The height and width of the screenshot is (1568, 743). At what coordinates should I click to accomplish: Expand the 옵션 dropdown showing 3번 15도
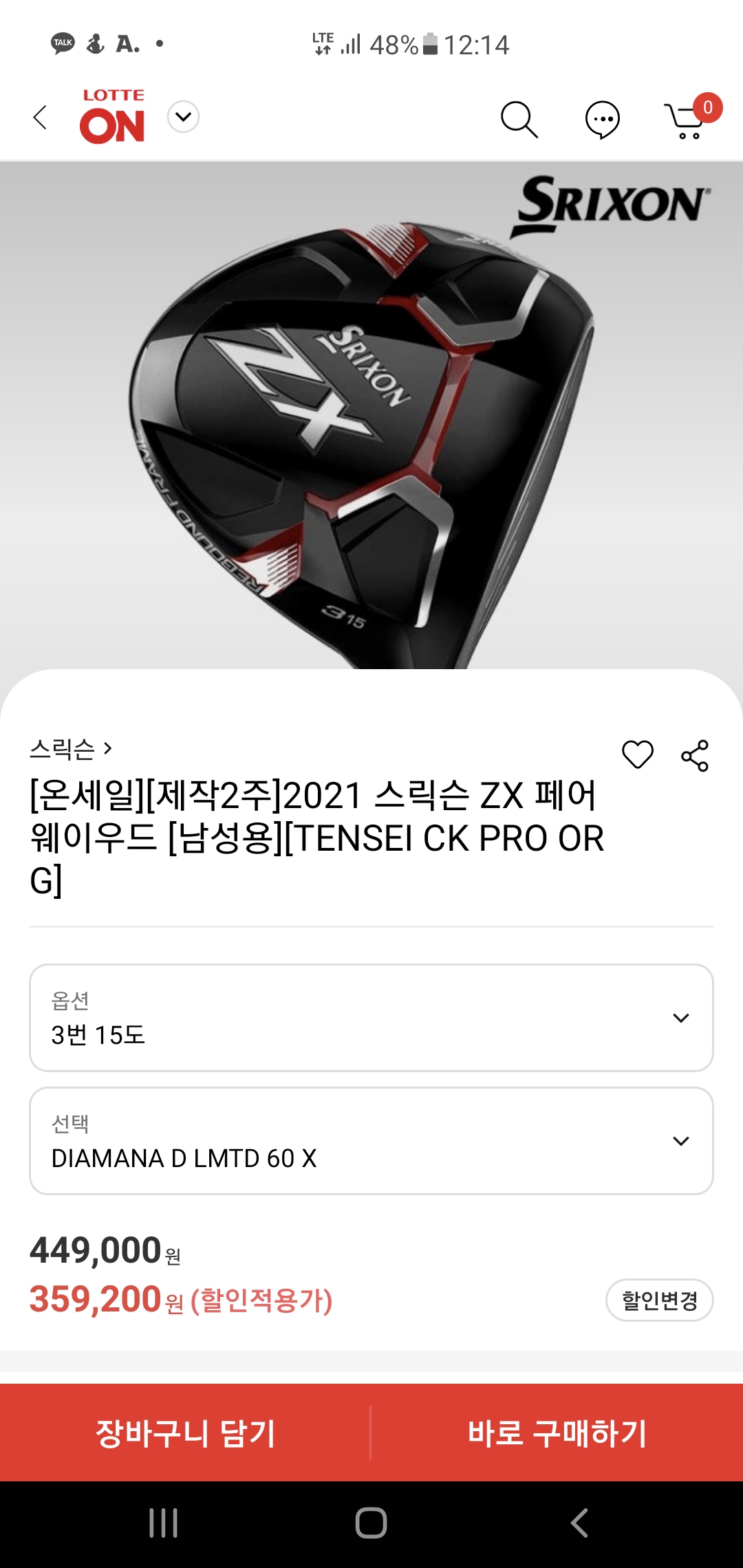(x=371, y=1018)
